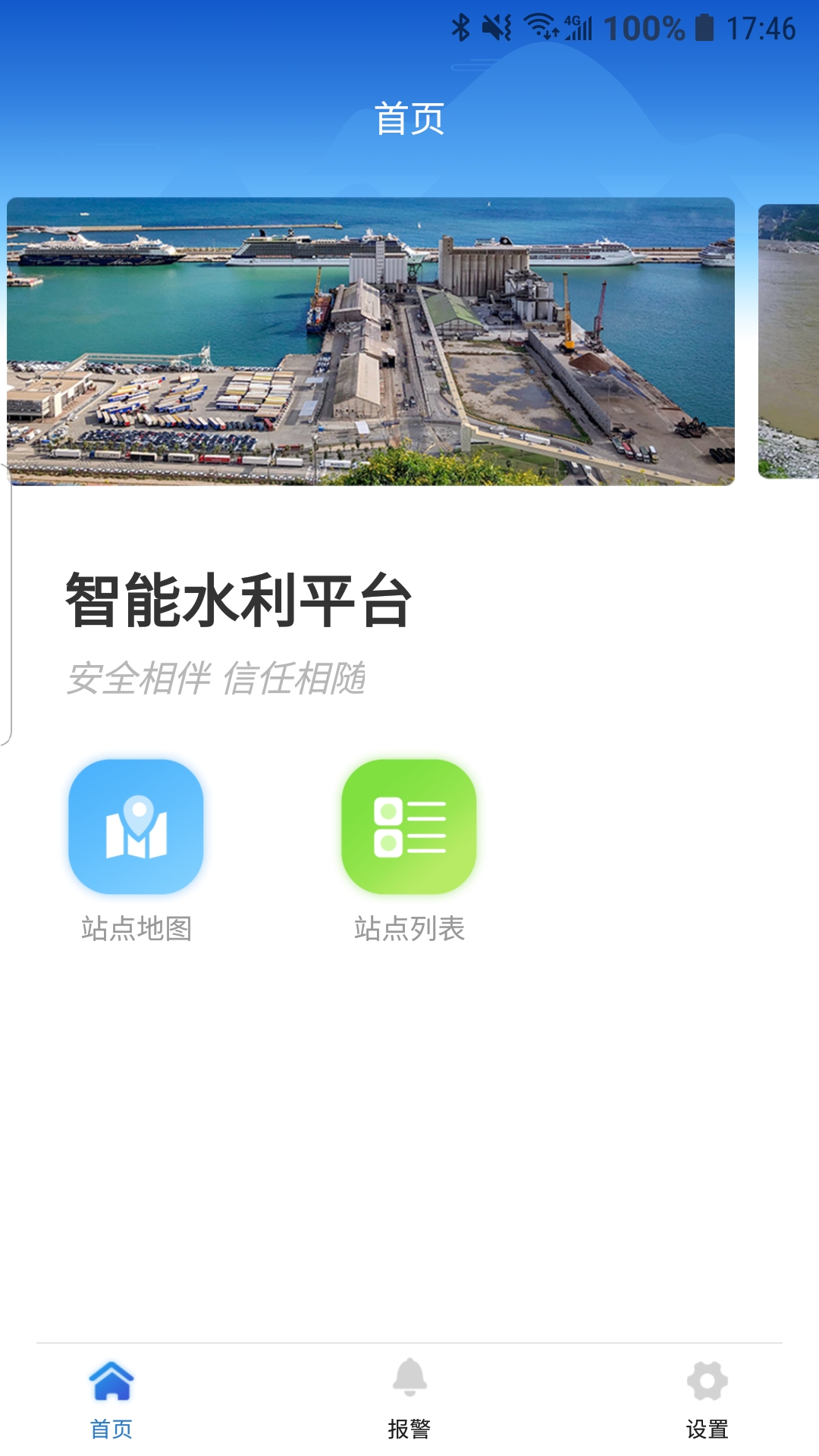The image size is (819, 1456).
Task: Switch to the 设置 tab
Action: pos(707,1407)
